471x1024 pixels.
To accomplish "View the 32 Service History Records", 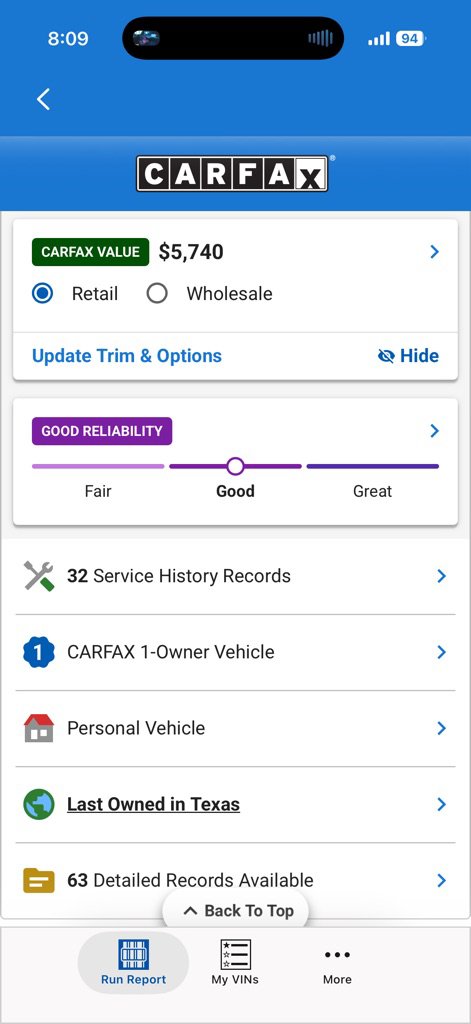I will point(235,576).
